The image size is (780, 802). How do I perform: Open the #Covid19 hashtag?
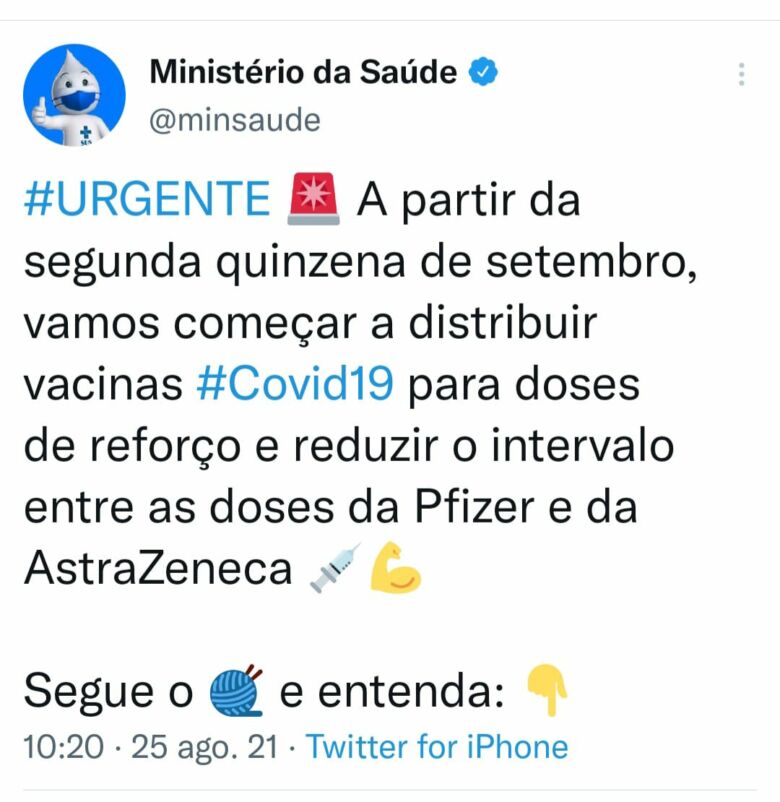tap(299, 385)
